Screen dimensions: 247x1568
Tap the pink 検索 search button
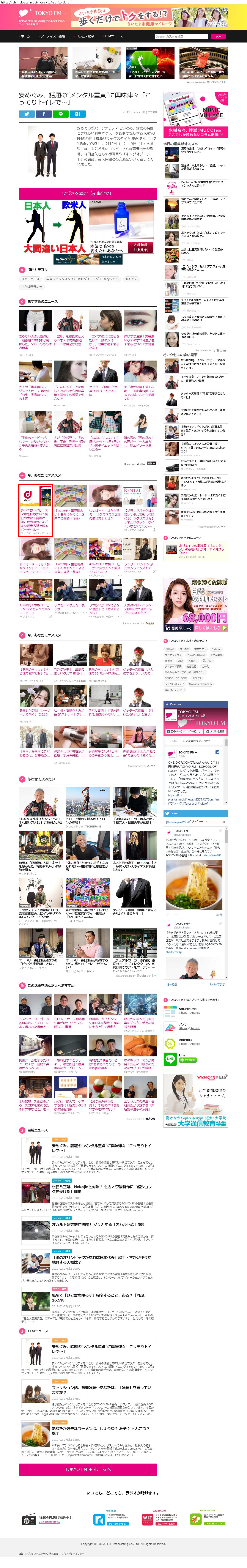218,36
